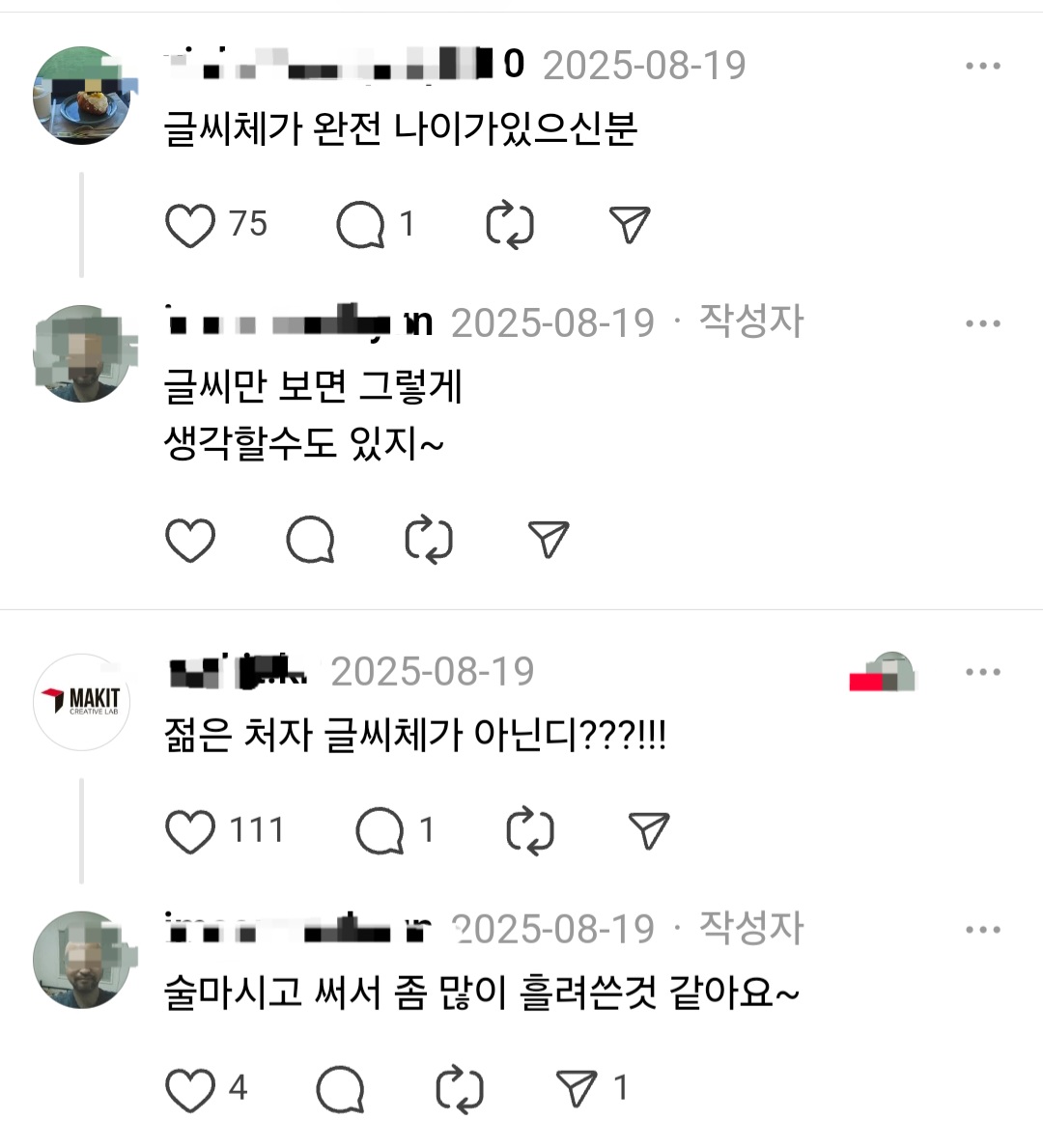Reply to the comment '글씨체가 완전 나이가있으신분'

pos(360,225)
